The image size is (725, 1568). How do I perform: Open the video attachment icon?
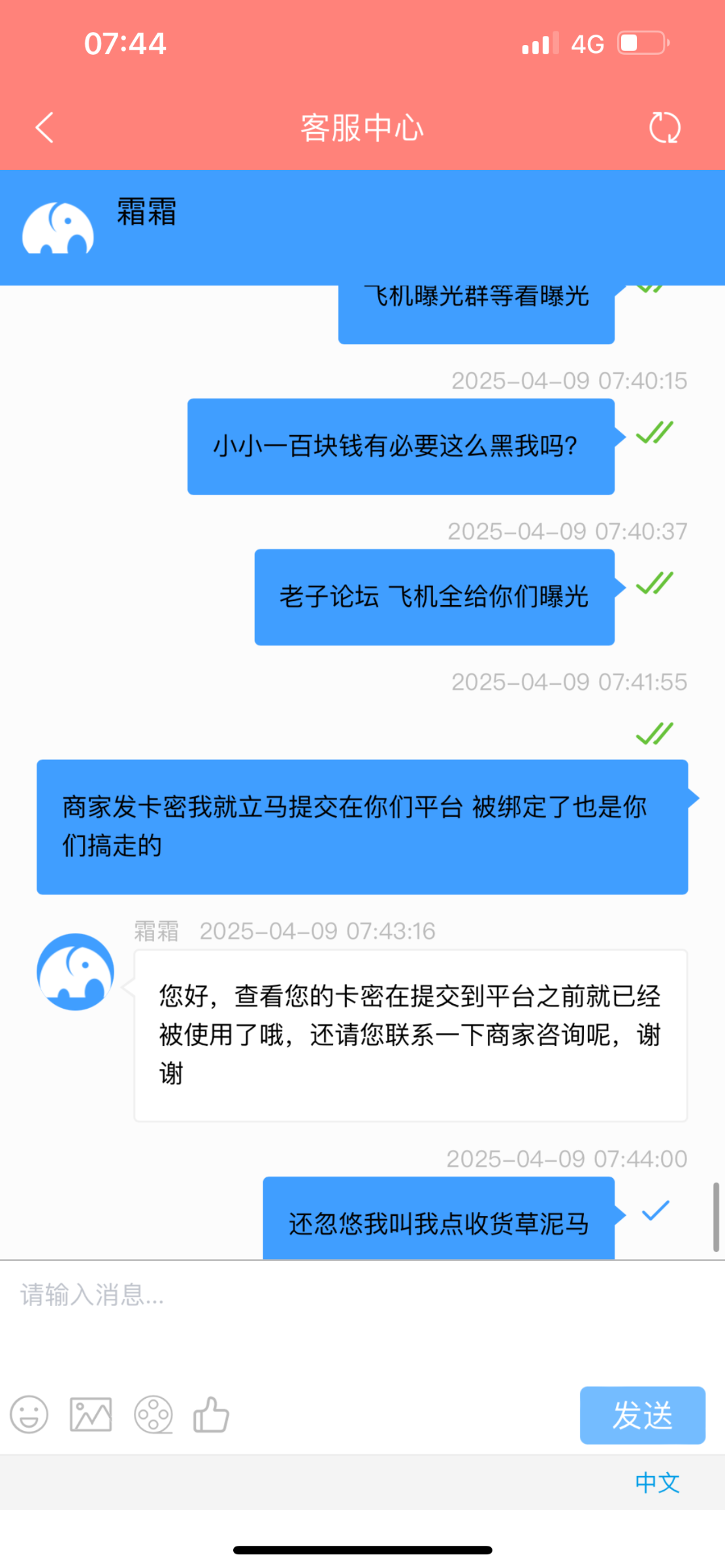point(153,1415)
